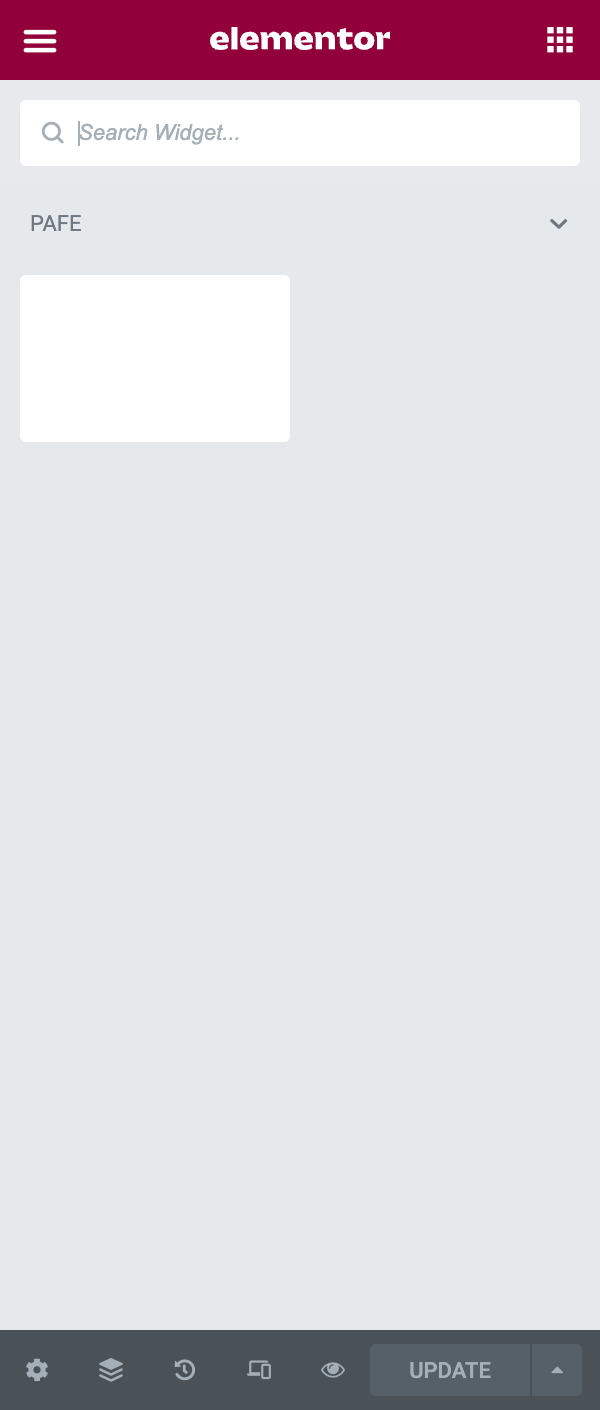600x1410 pixels.
Task: Switch responsive device mode
Action: click(259, 1370)
